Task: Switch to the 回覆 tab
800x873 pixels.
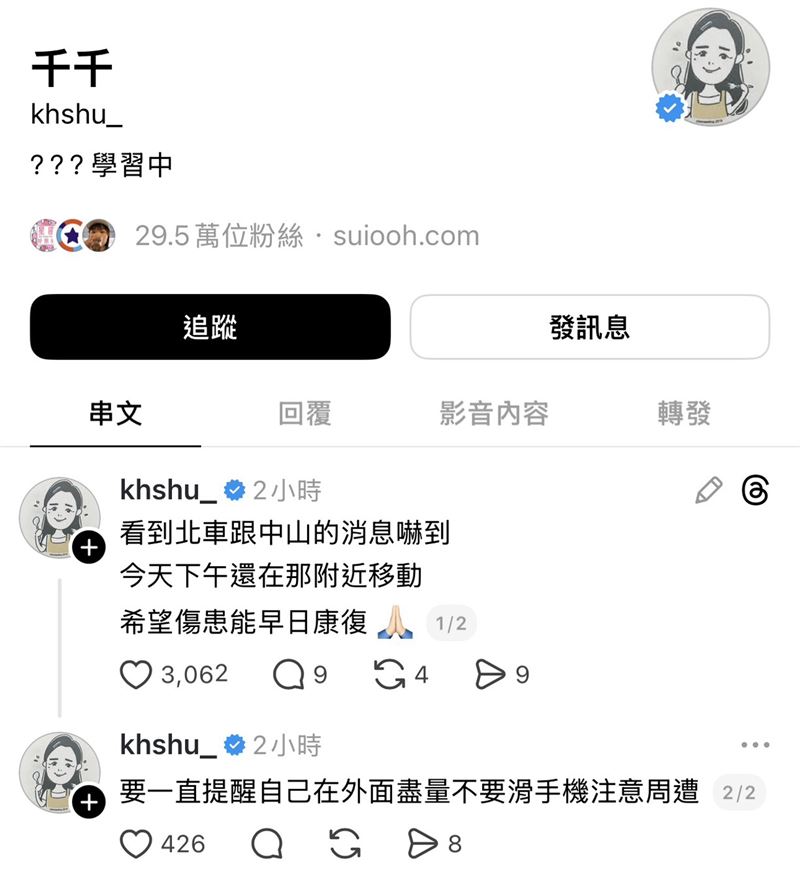Action: pos(305,412)
